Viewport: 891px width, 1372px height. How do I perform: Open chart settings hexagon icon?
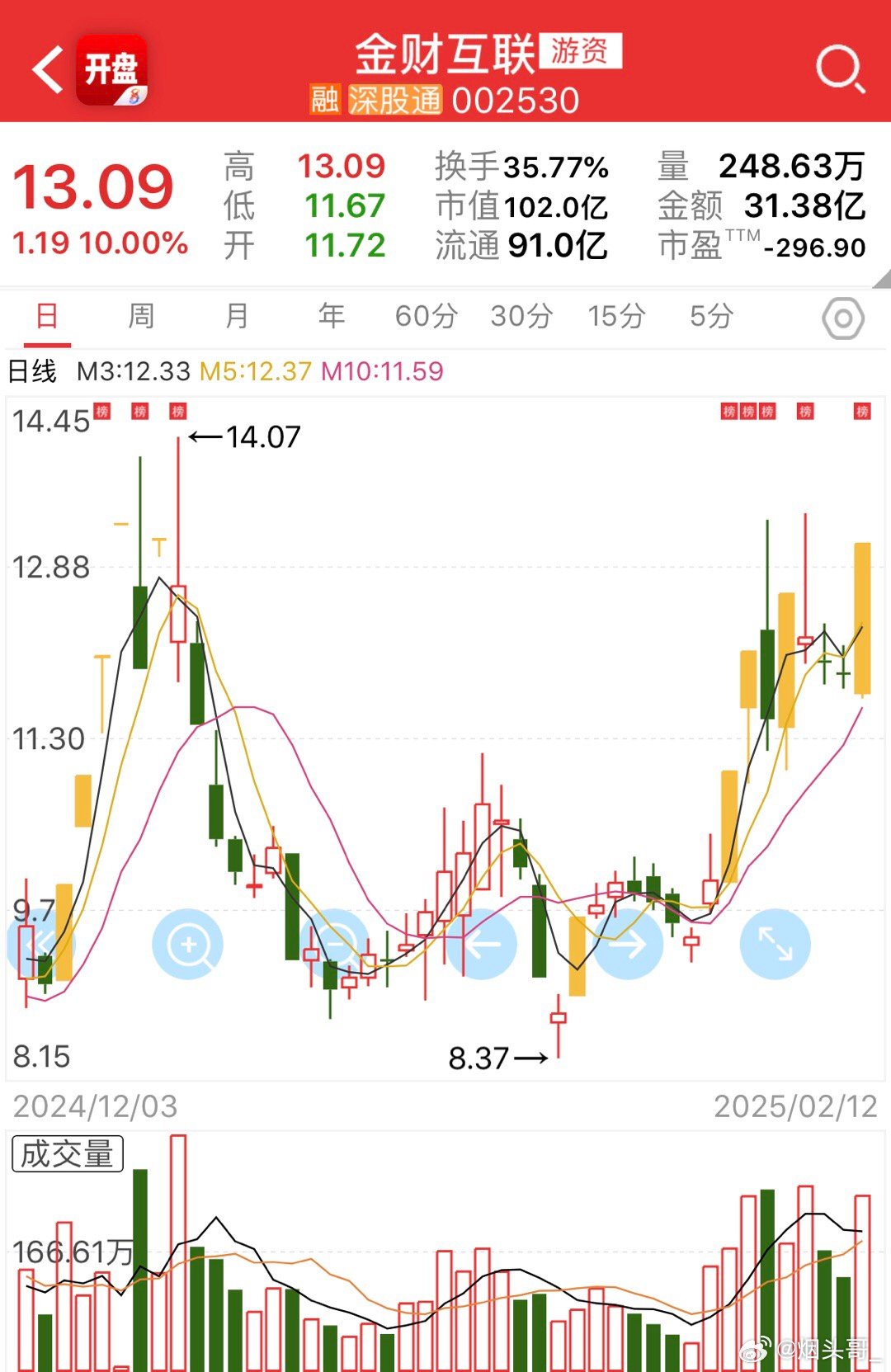pyautogui.click(x=843, y=318)
